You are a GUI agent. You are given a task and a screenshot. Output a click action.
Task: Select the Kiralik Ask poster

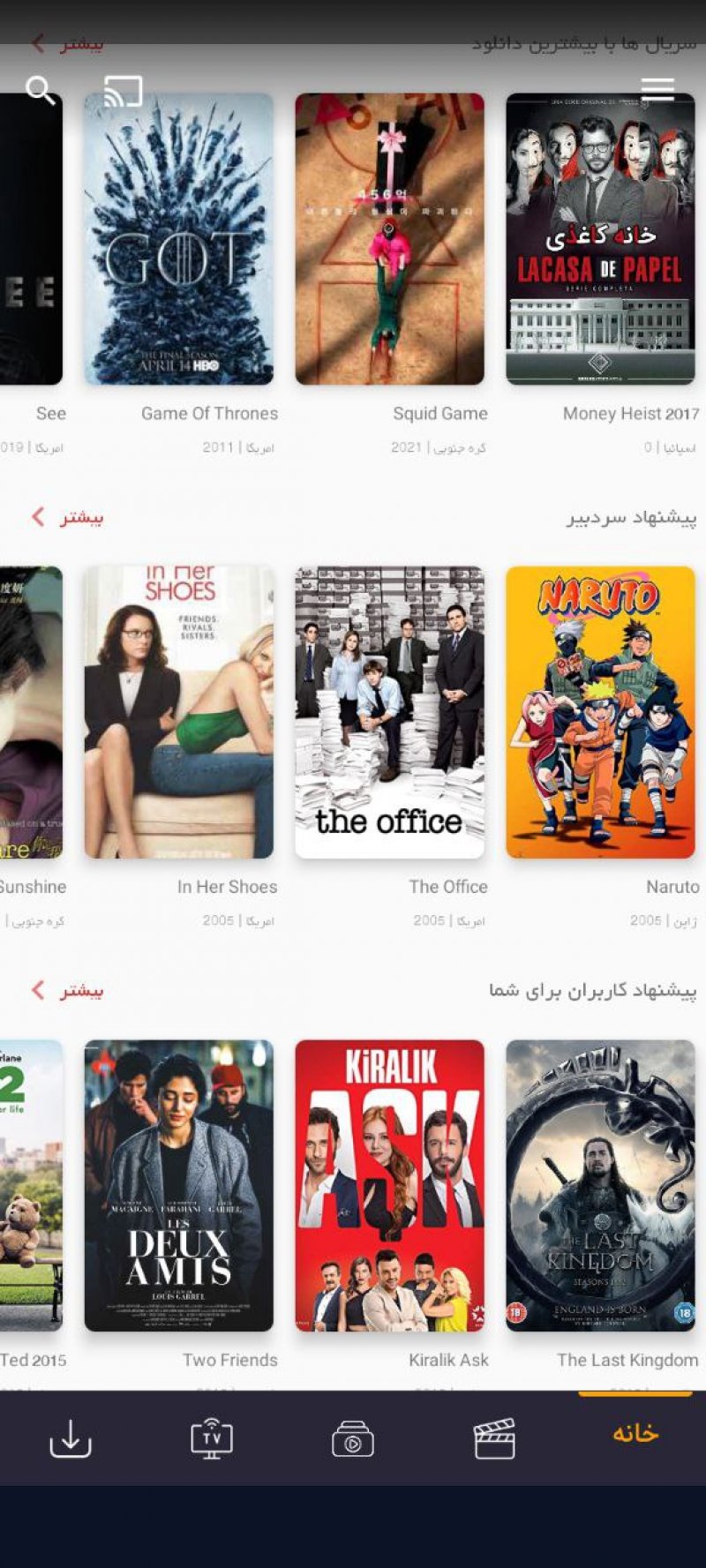pyautogui.click(x=389, y=1185)
